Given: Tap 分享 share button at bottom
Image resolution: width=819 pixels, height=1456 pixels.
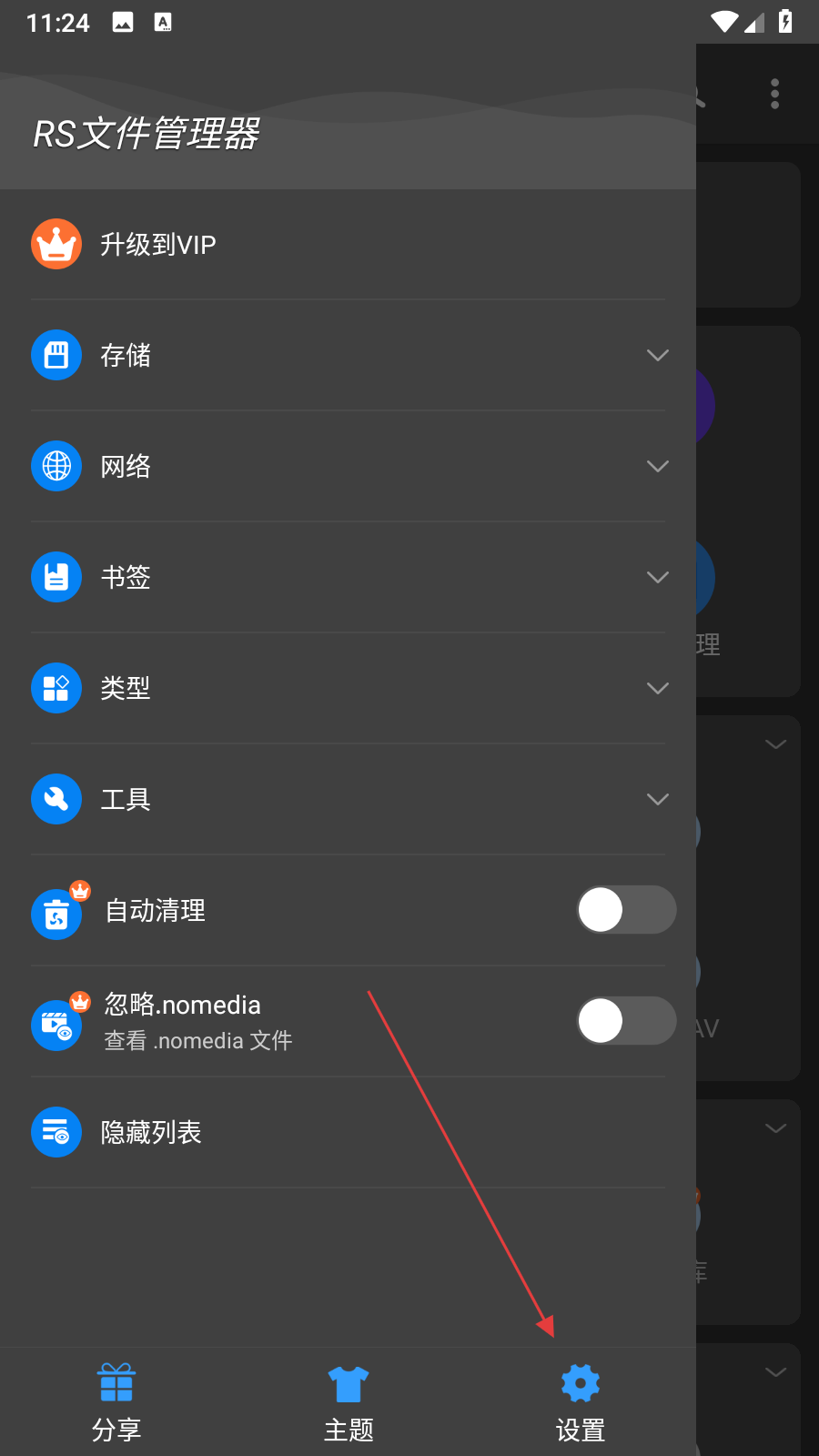Looking at the screenshot, I should click(116, 1402).
